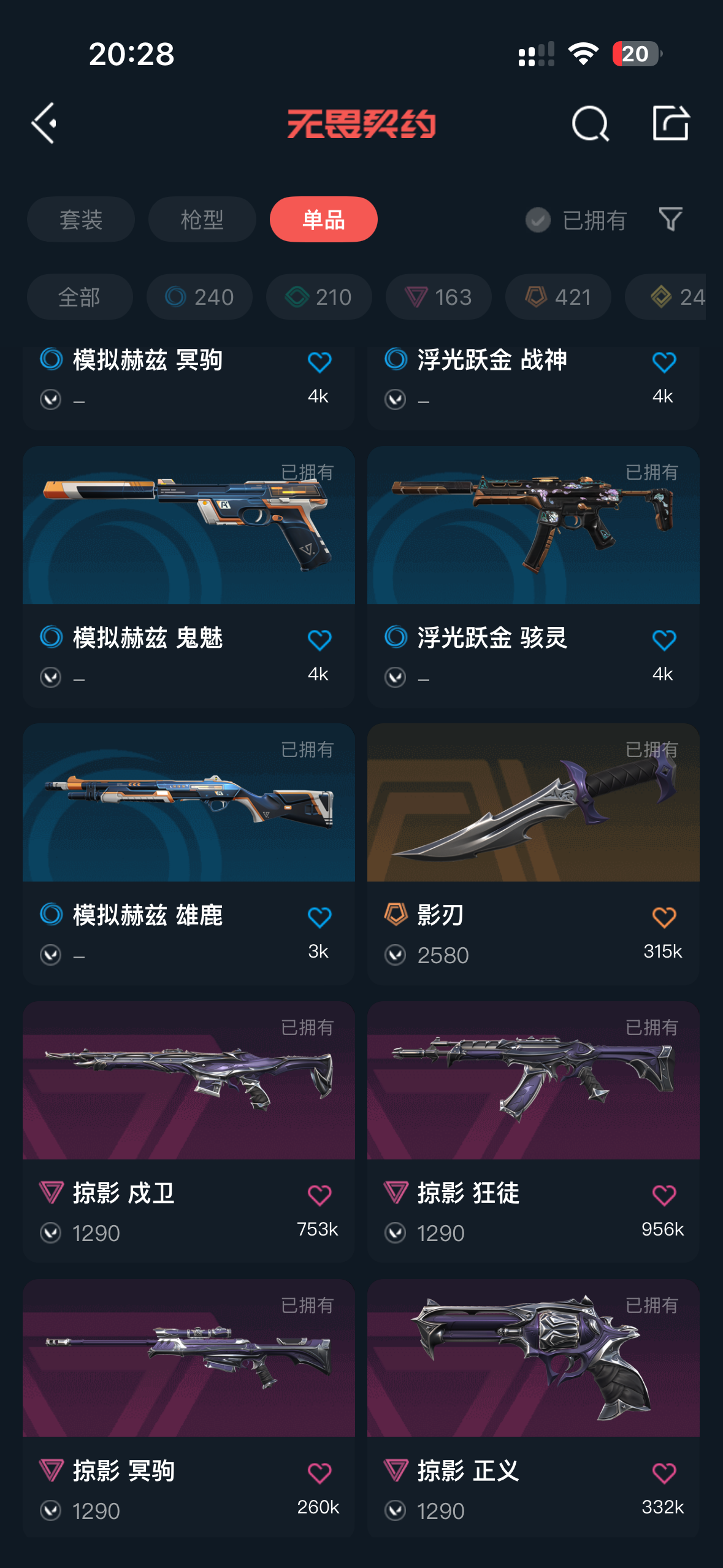Filter by the 421 rarity chip
Screen dimensions: 723x1568
[x=558, y=297]
